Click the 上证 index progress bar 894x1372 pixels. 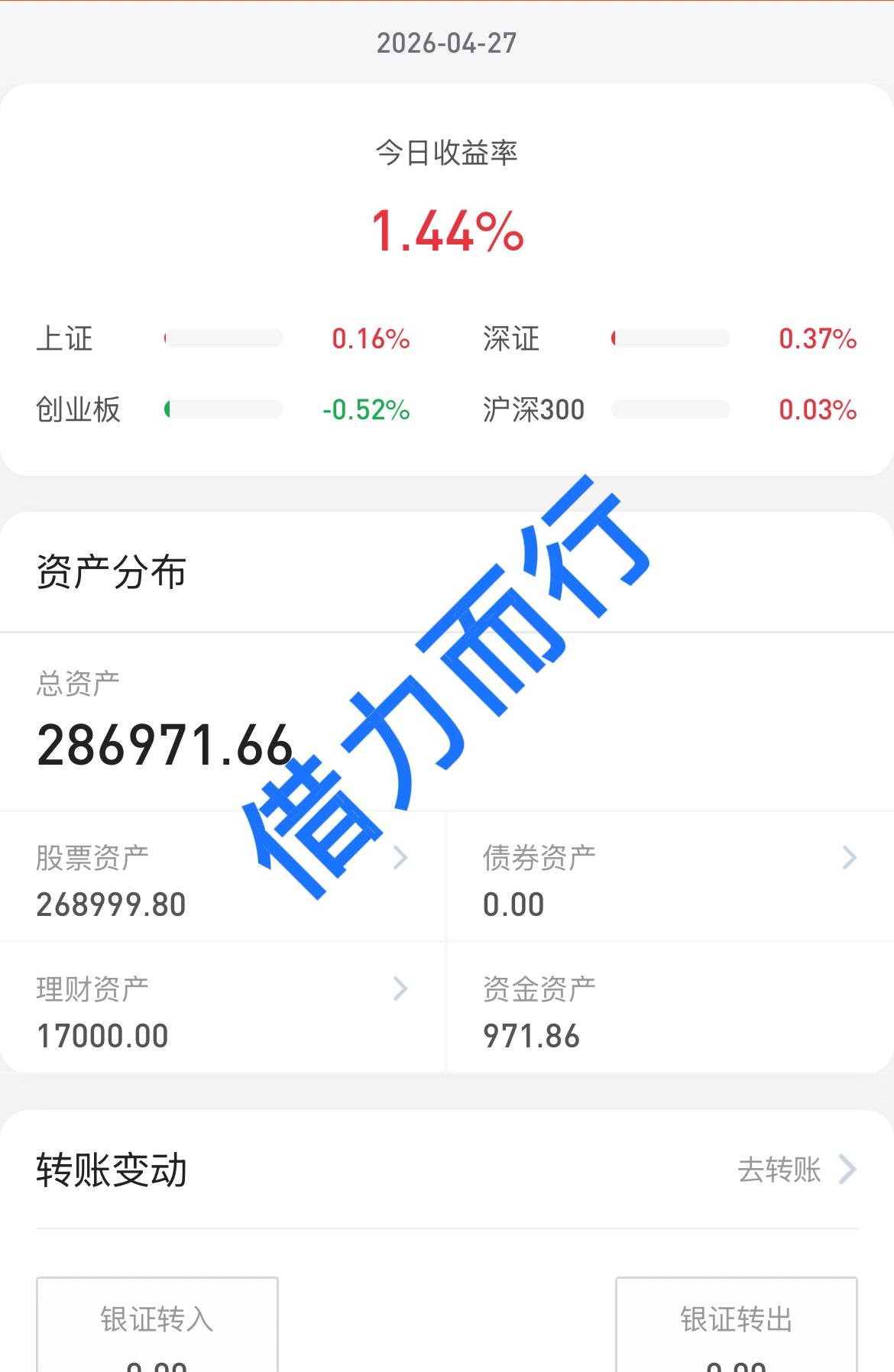(x=222, y=338)
